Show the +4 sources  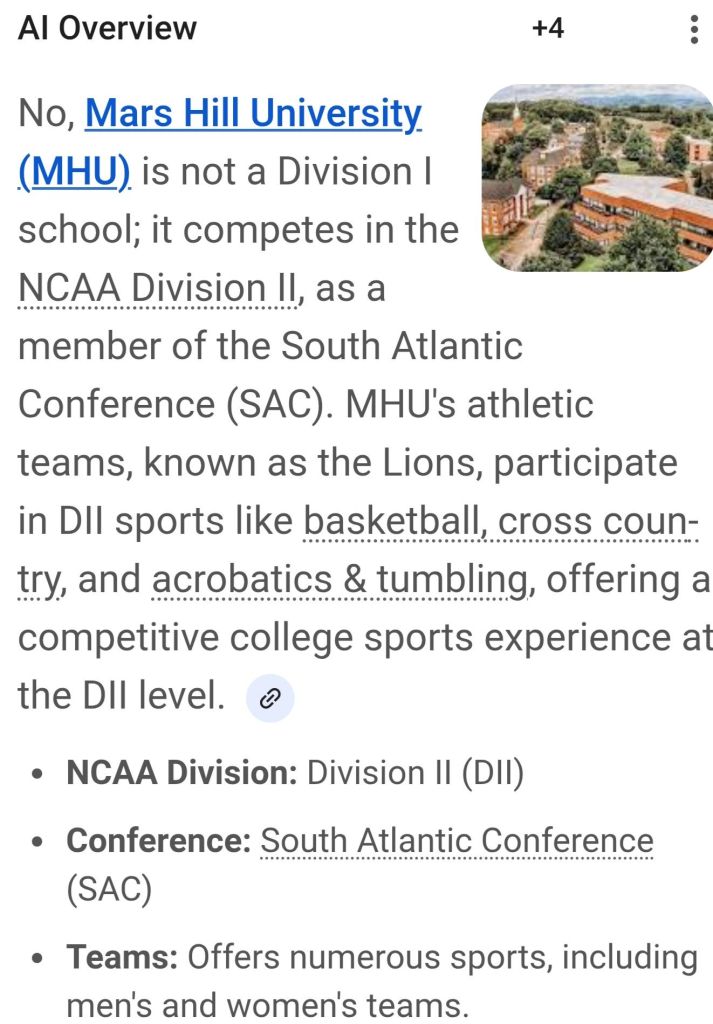pos(547,29)
